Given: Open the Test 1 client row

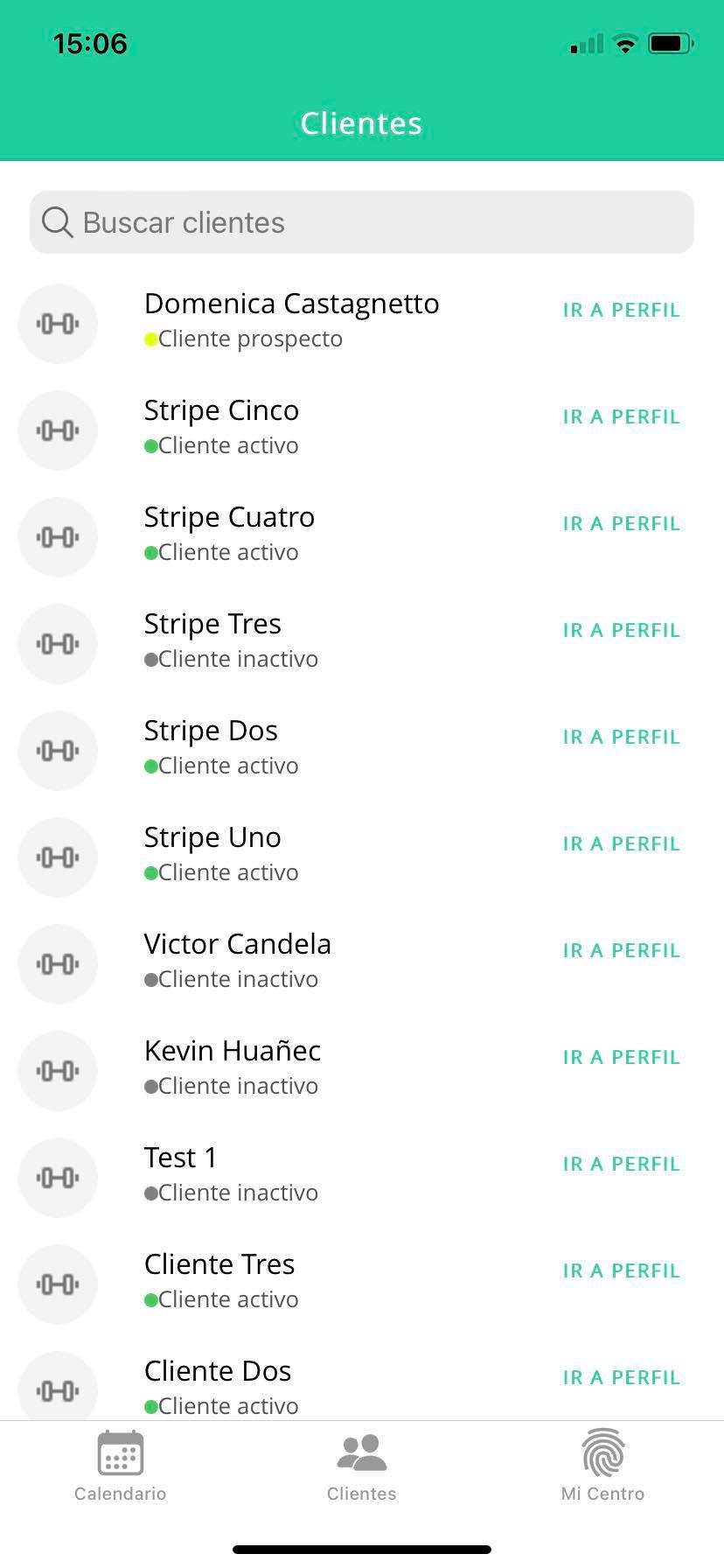Looking at the screenshot, I should click(x=362, y=1177).
